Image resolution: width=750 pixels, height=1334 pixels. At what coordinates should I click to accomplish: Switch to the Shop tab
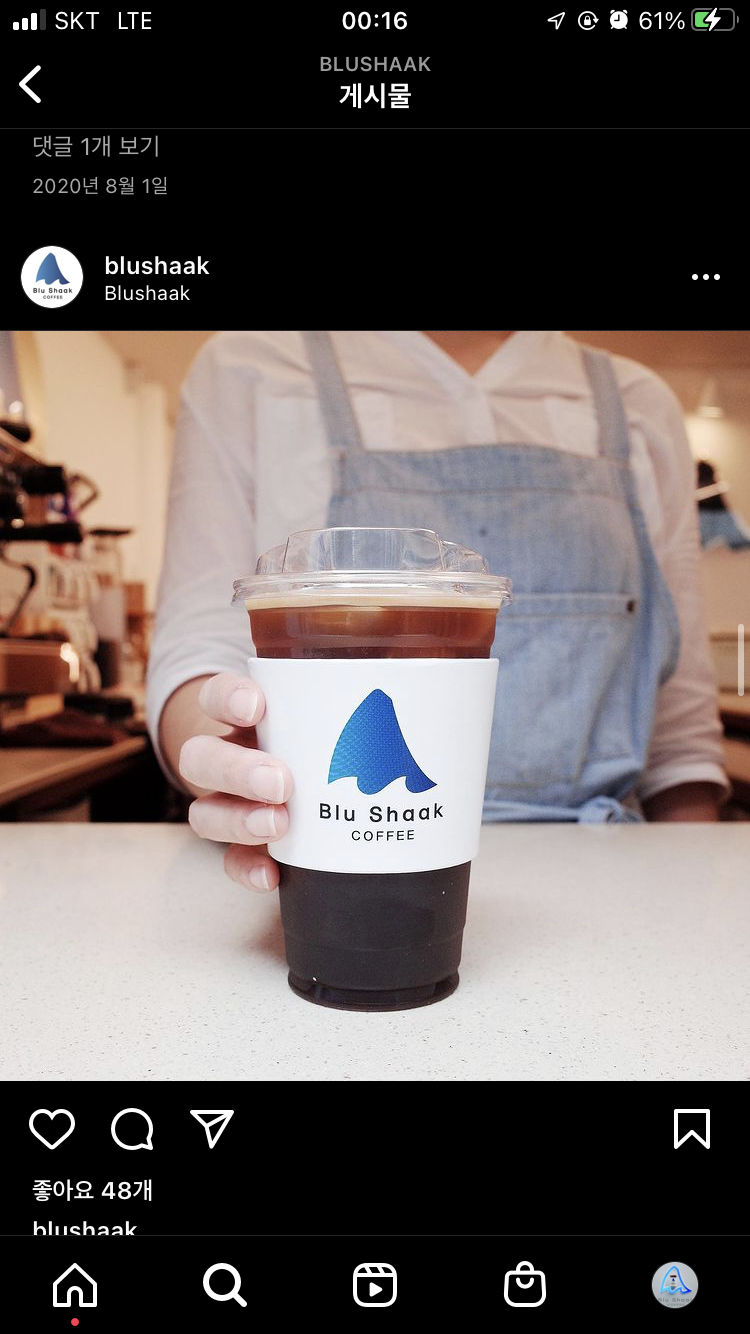[x=525, y=1285]
